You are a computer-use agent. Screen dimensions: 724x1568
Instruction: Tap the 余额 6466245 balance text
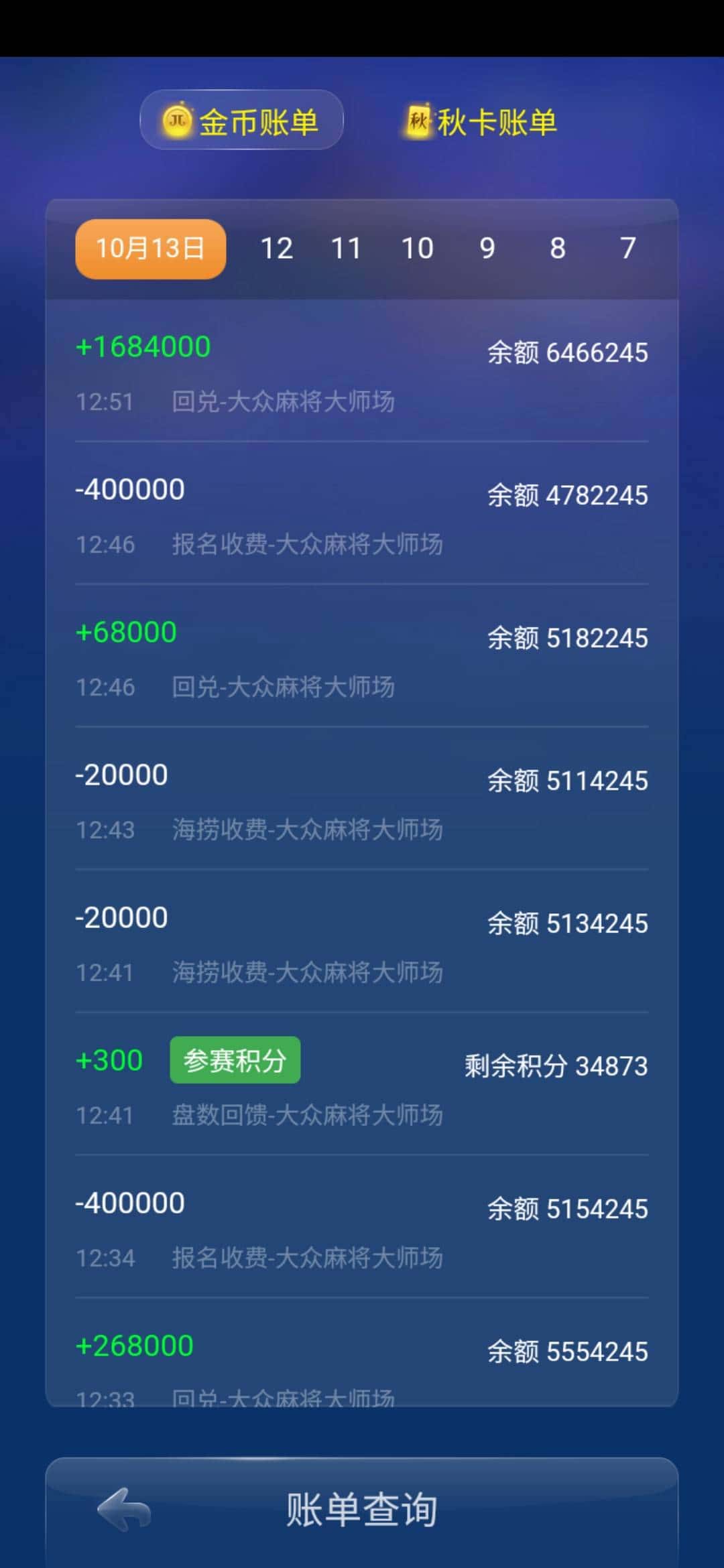(567, 352)
